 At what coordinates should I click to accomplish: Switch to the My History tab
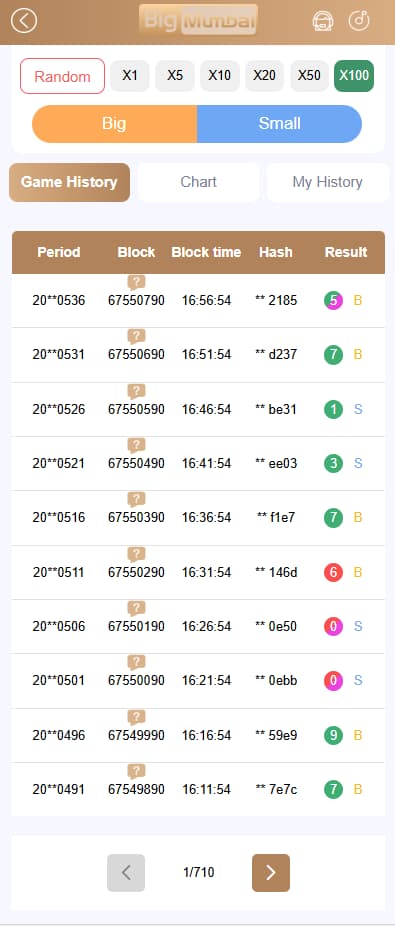point(328,182)
